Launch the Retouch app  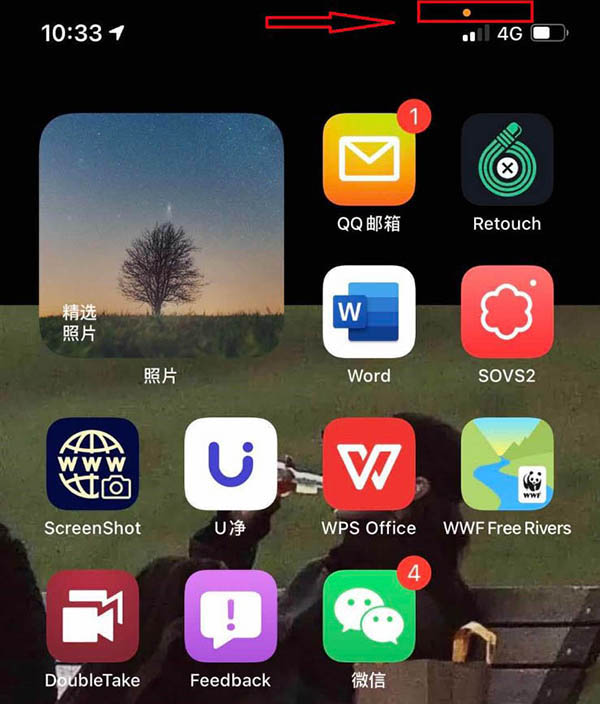tap(507, 159)
